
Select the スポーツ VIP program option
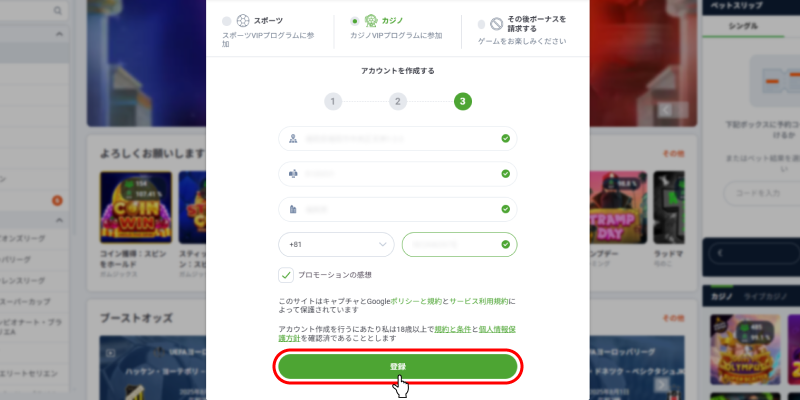click(227, 21)
